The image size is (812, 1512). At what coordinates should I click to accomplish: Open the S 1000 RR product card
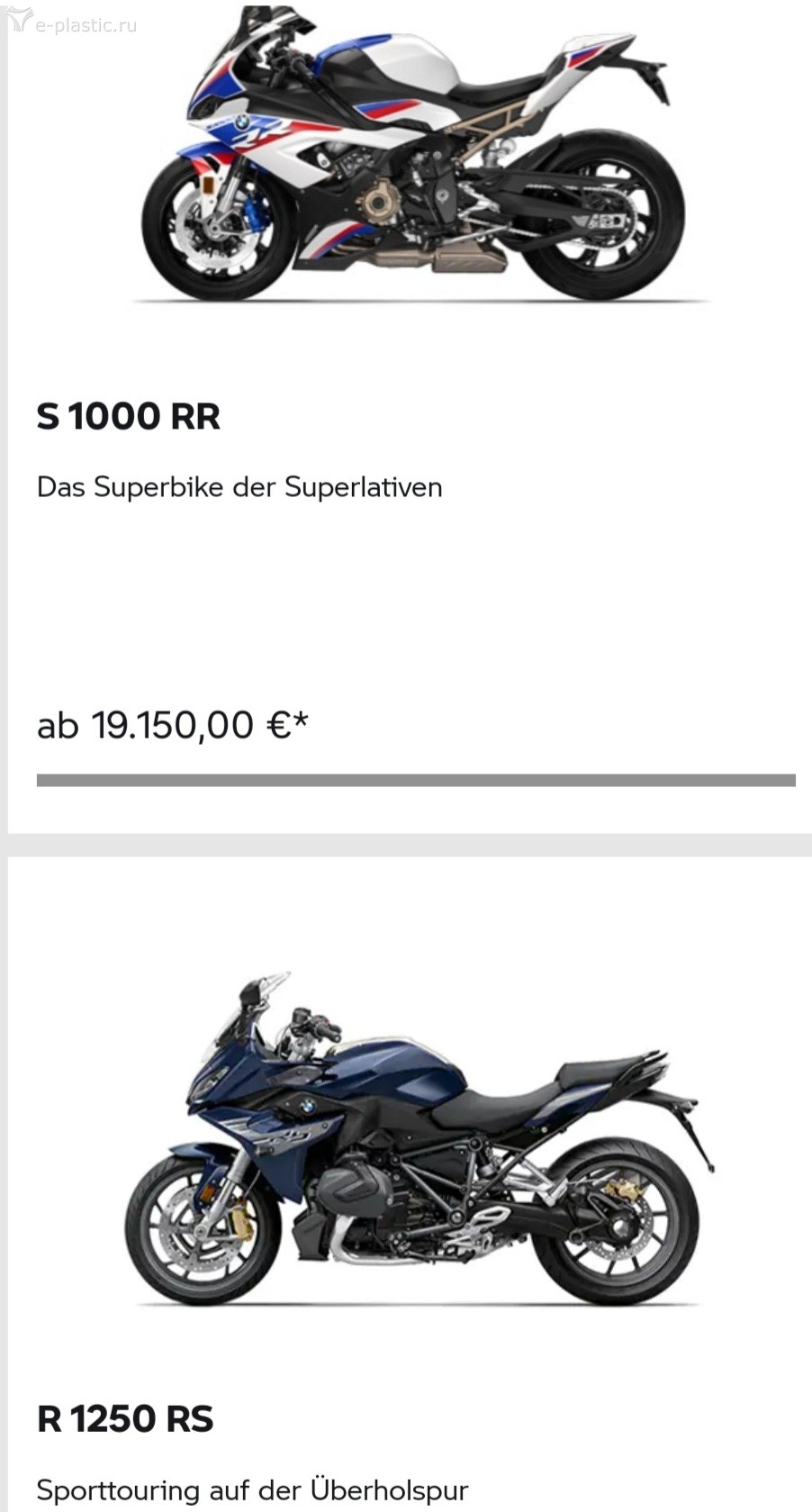(129, 417)
